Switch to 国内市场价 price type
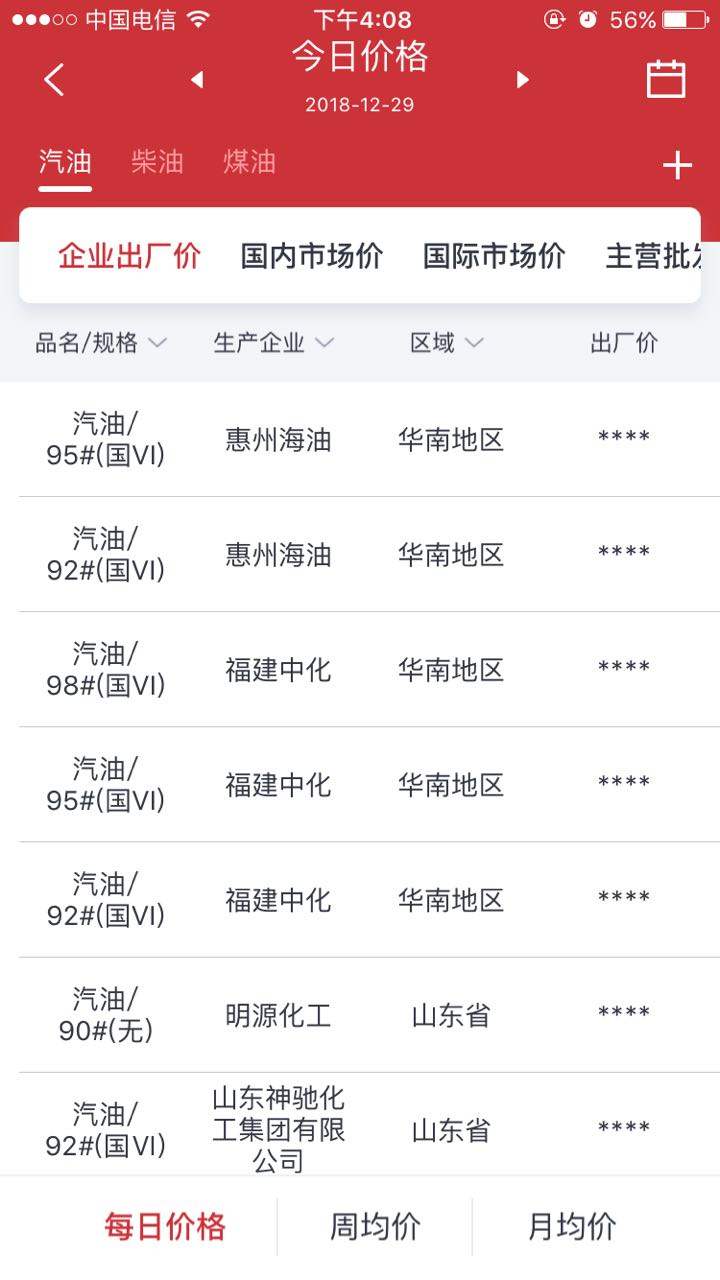 pos(312,256)
